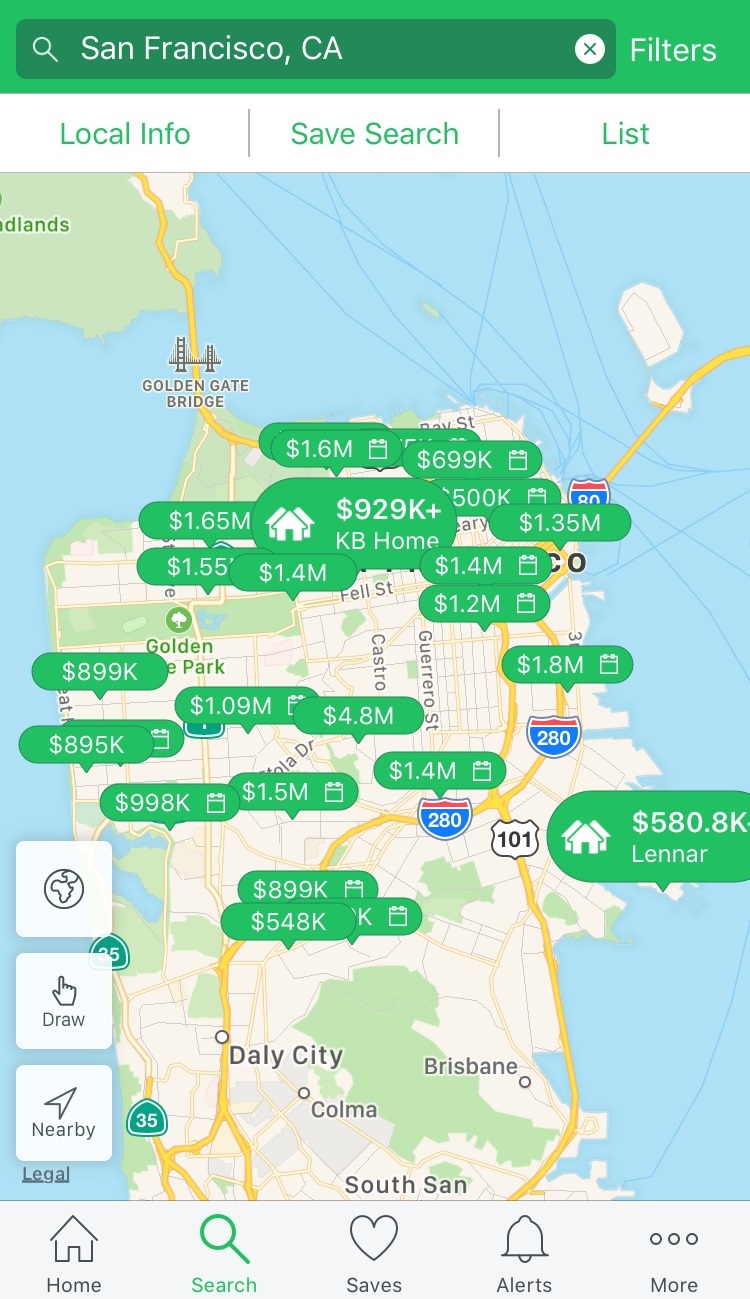Screen dimensions: 750x1299
Task: Open the globe map layer selector
Action: 63,888
